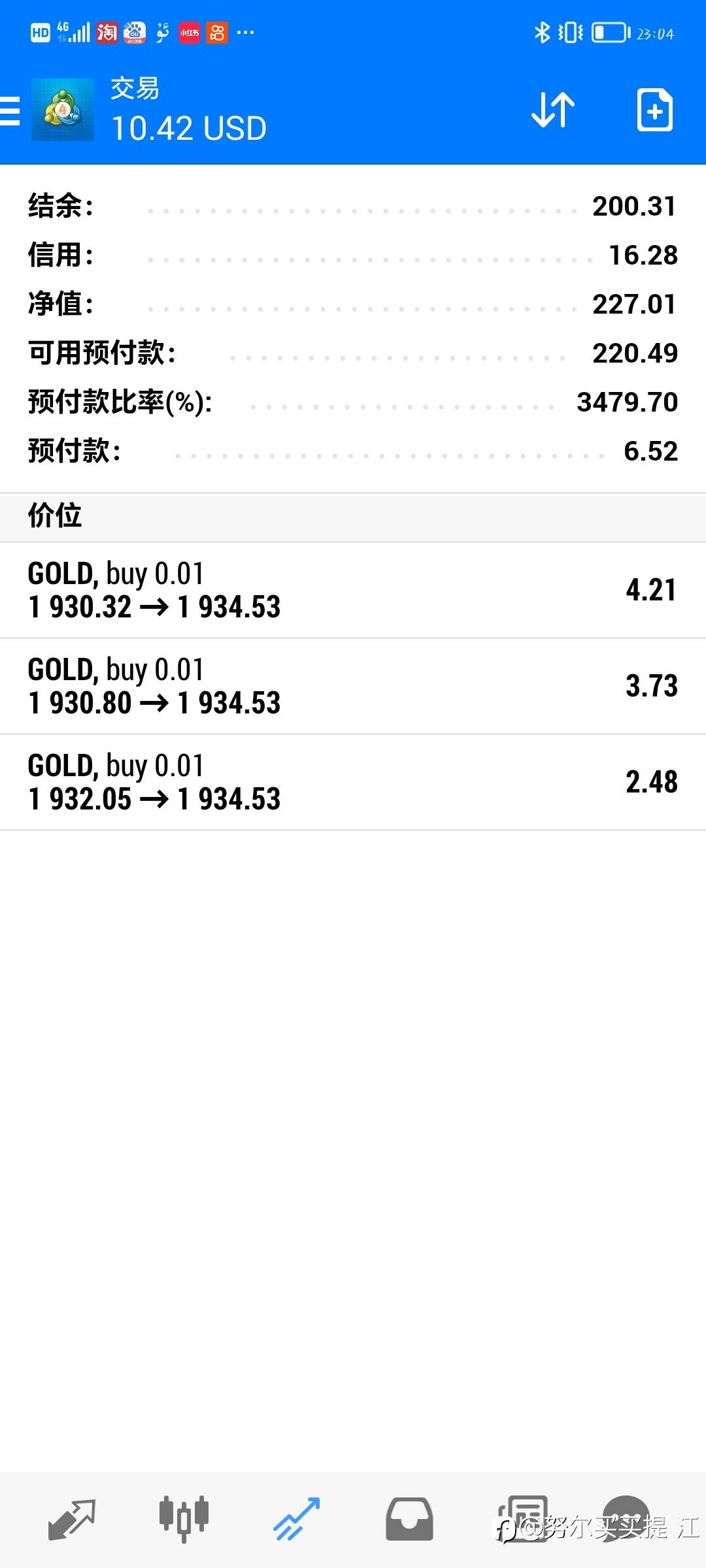Open the side drawer menu
The image size is (706, 1568).
[x=9, y=110]
